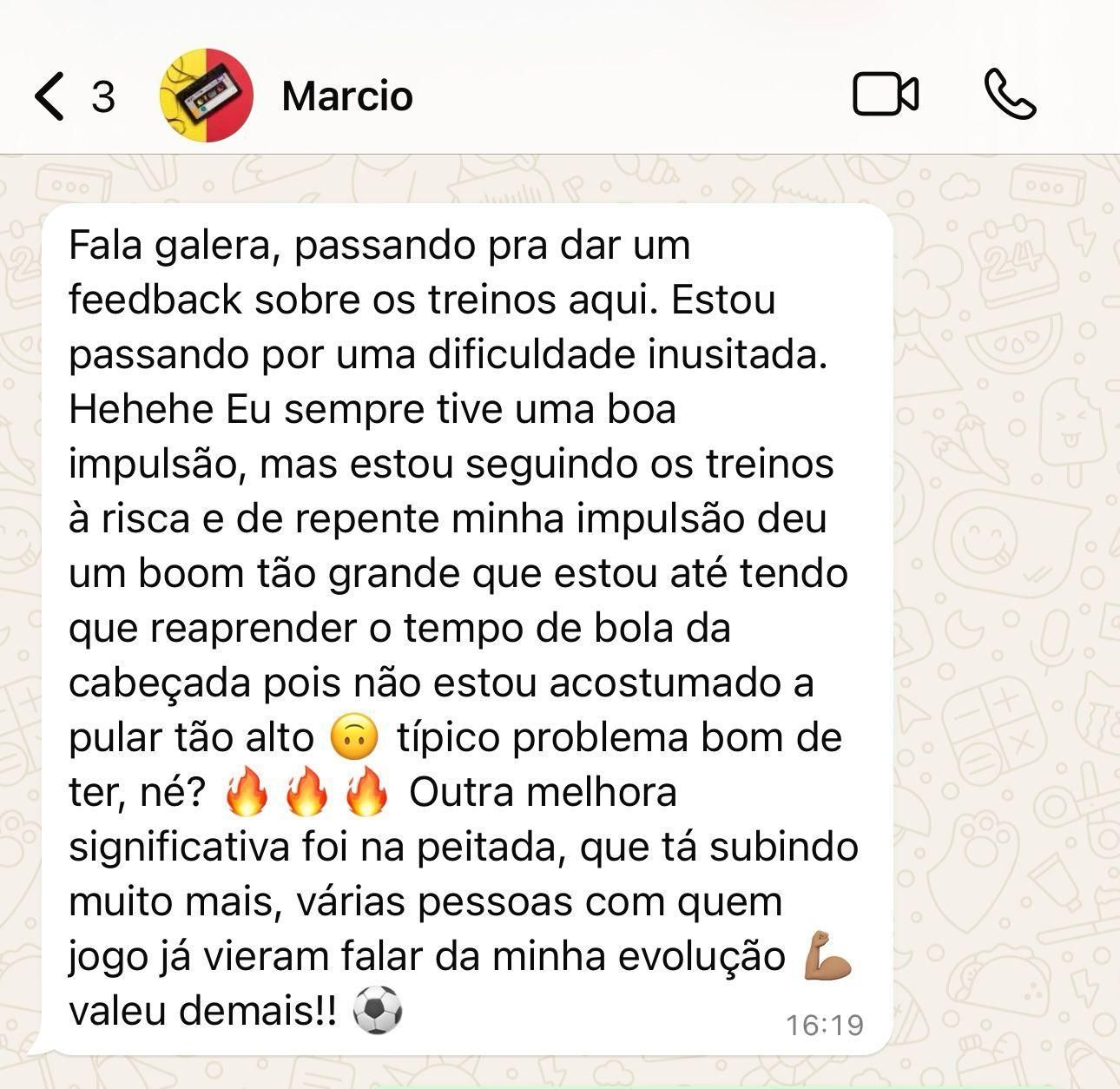
Task: Start a voice call with Marcio
Action: (x=1010, y=95)
